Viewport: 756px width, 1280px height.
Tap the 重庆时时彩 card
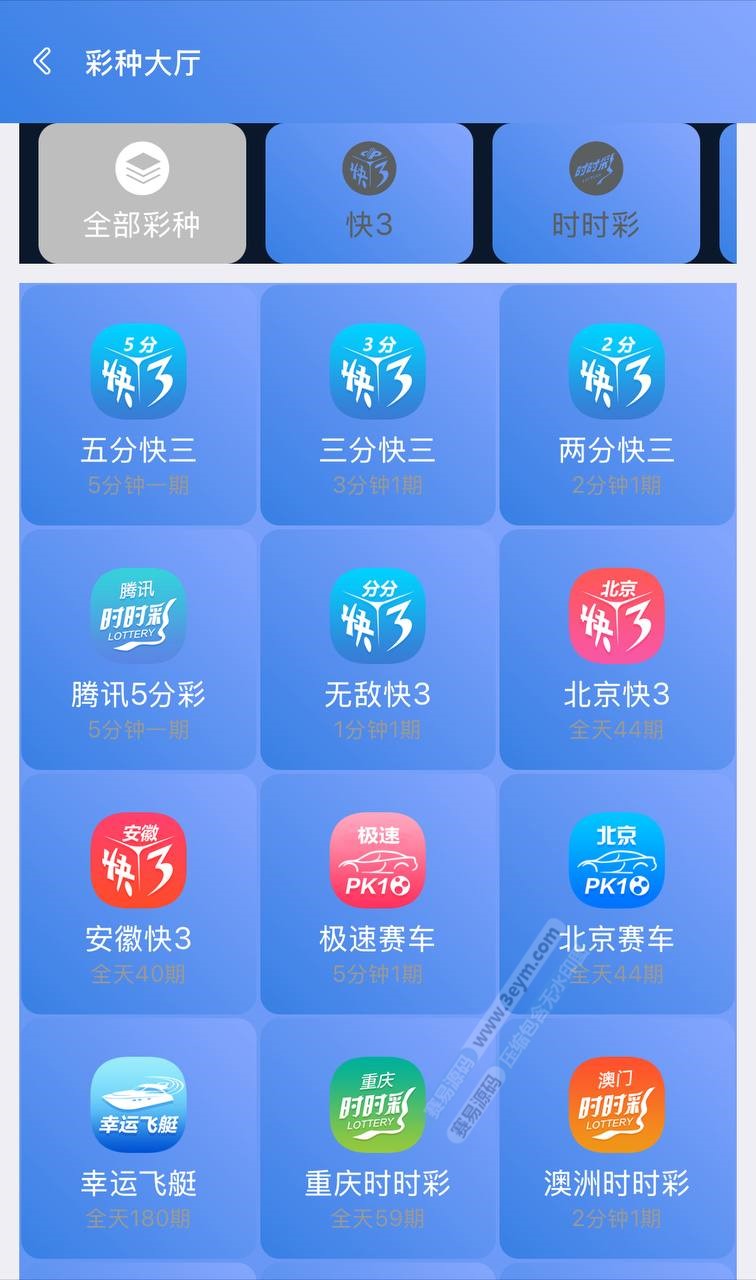pyautogui.click(x=378, y=1138)
